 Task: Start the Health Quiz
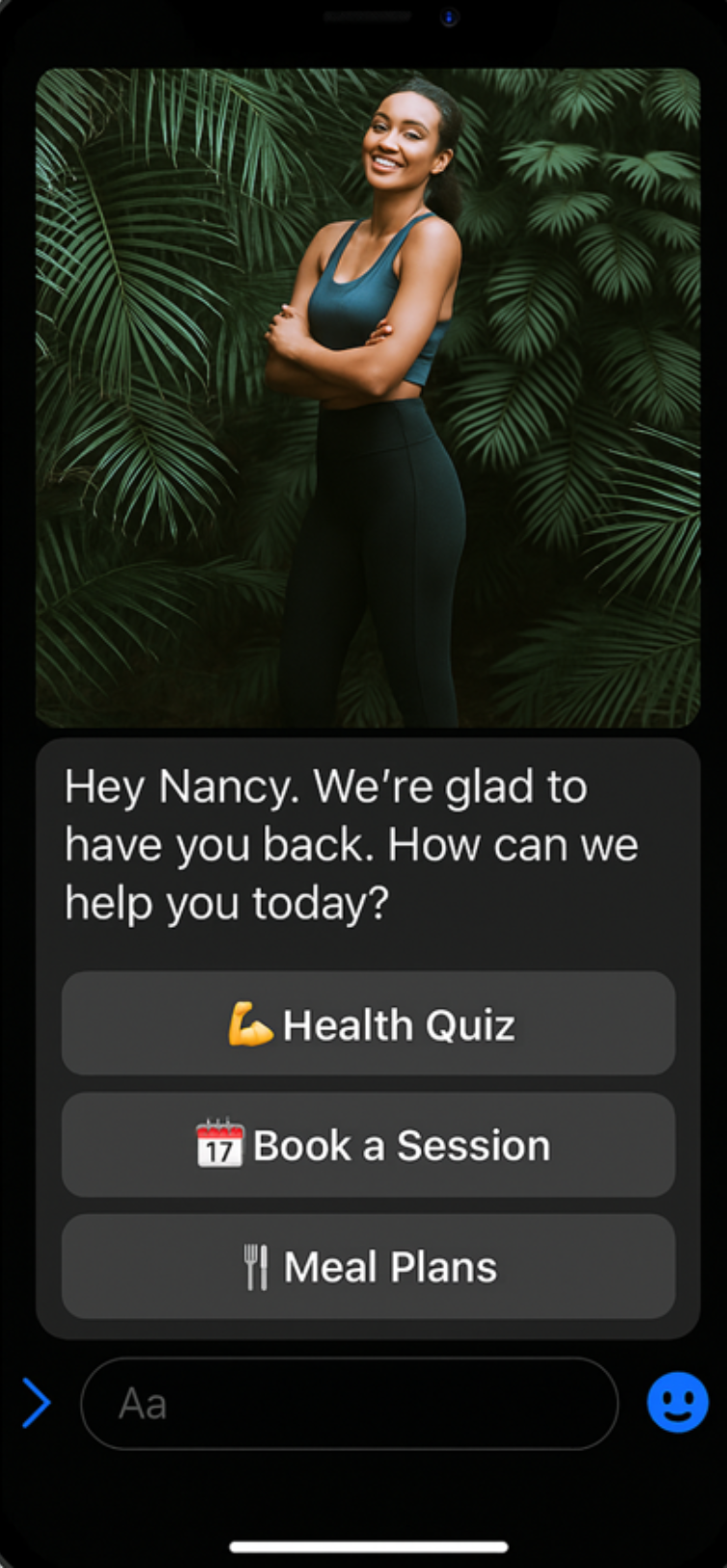pyautogui.click(x=368, y=1023)
